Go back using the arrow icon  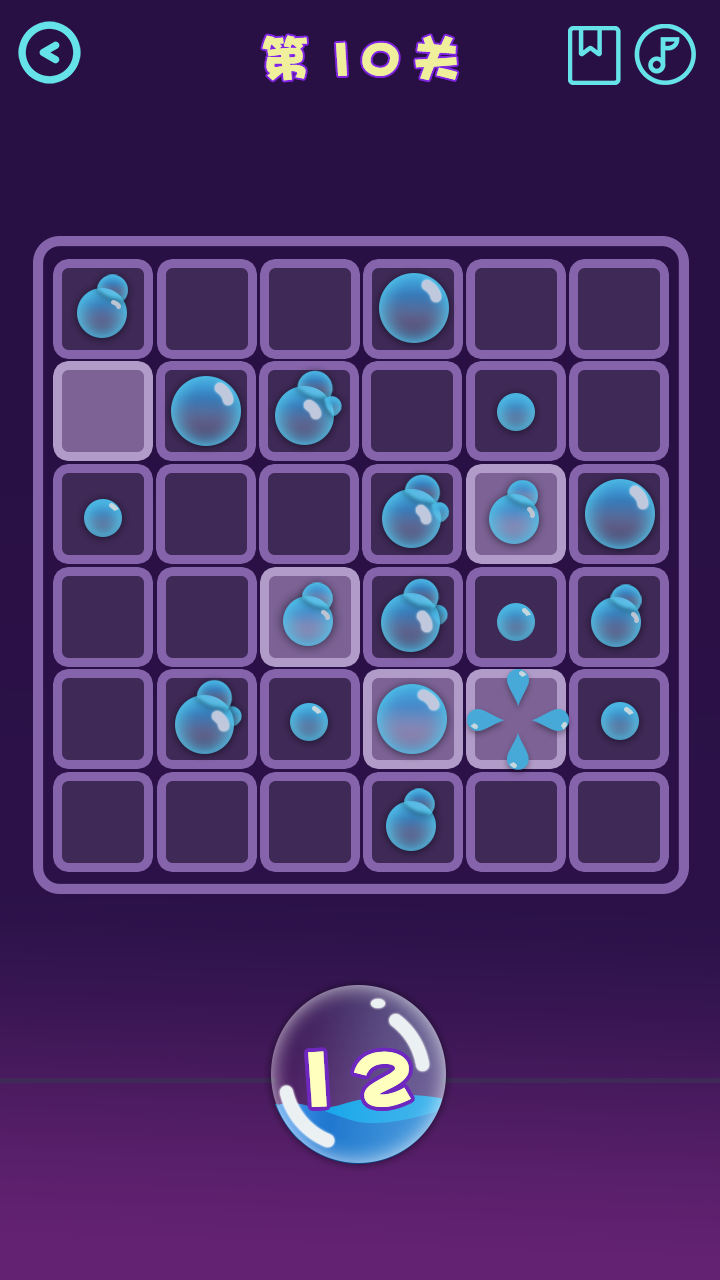[49, 53]
